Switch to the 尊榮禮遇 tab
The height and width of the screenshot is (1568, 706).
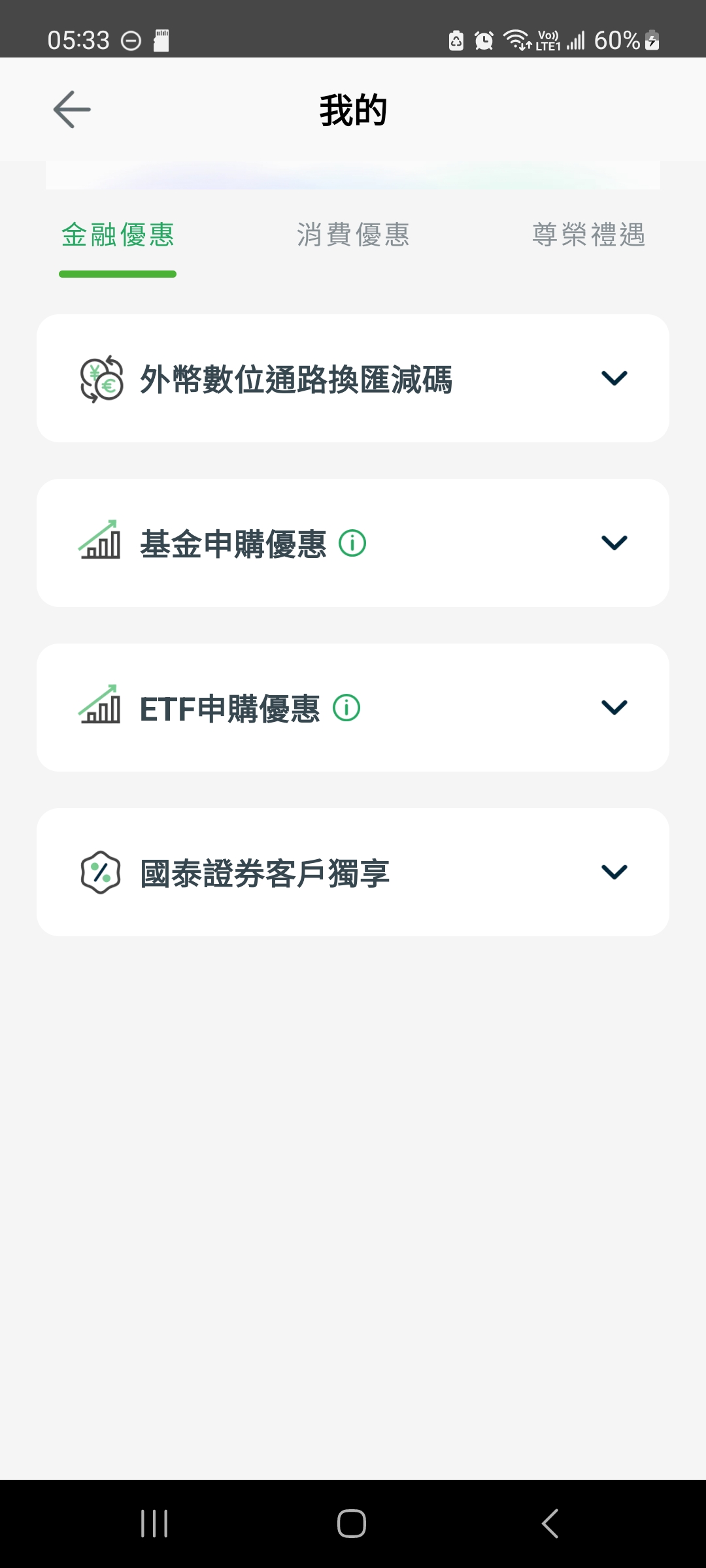click(588, 235)
